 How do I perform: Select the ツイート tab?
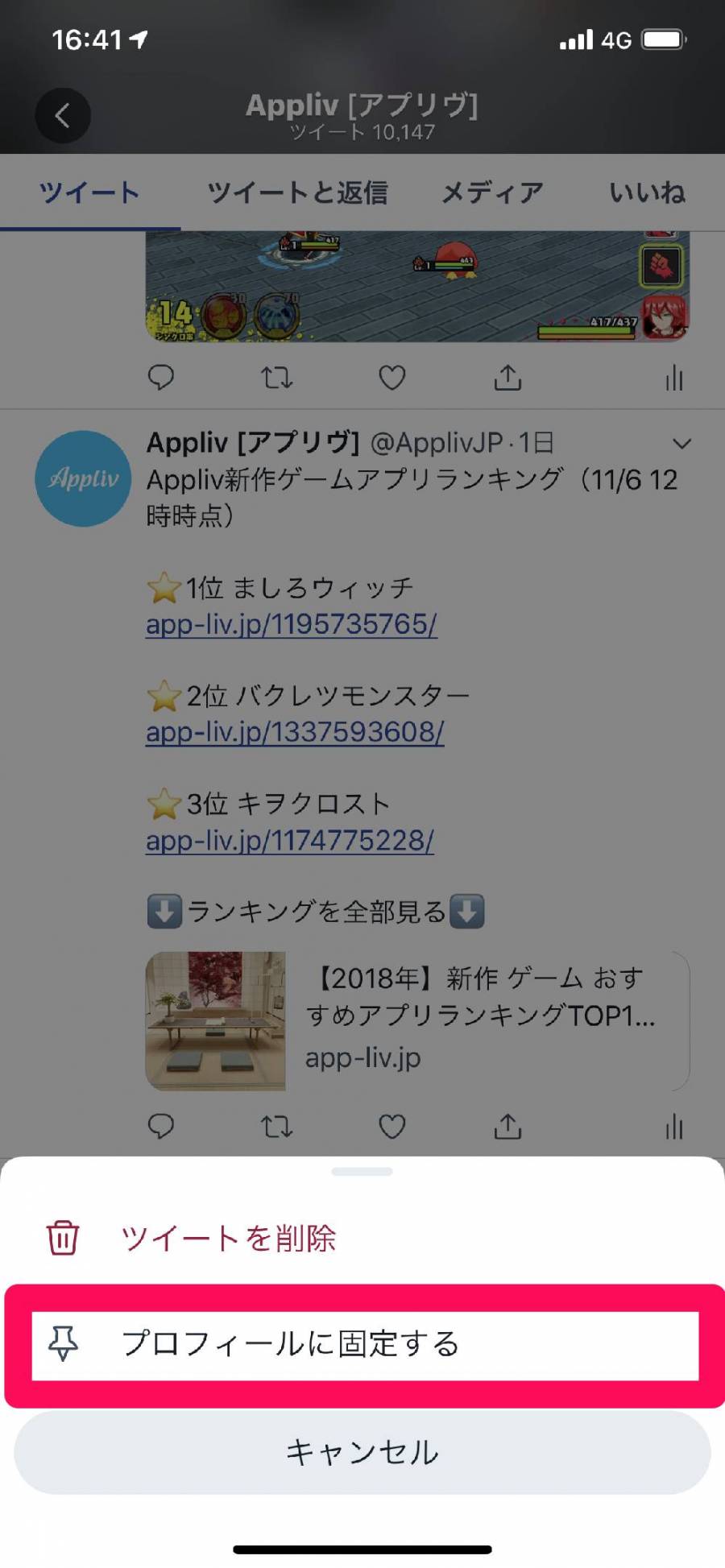click(89, 192)
